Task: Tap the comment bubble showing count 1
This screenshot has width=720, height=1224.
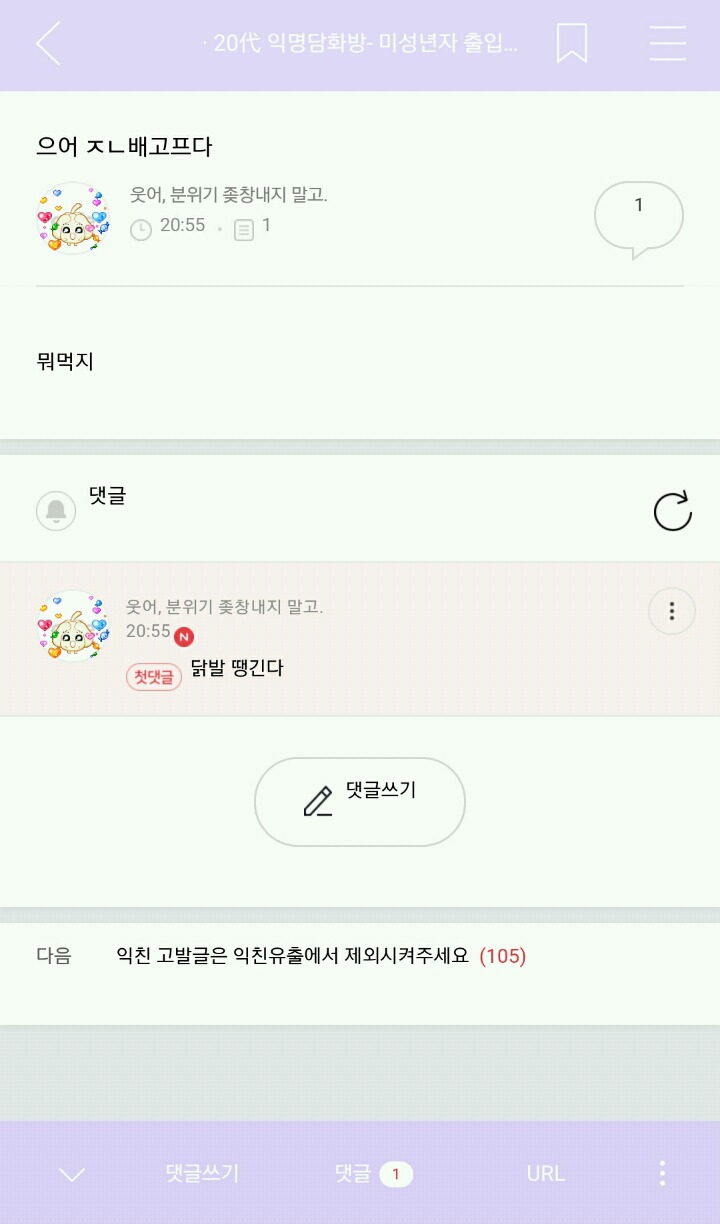Action: tap(638, 214)
